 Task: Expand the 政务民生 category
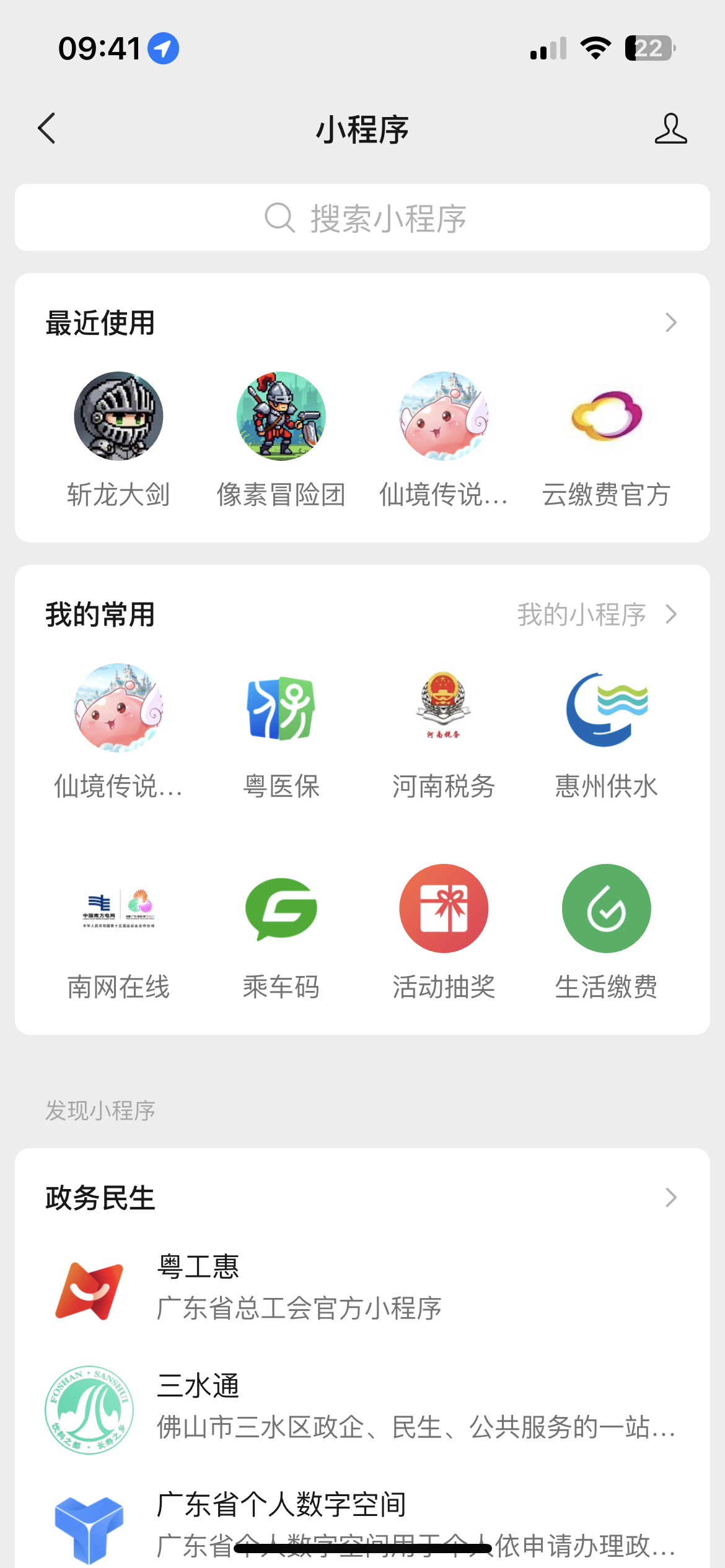670,1198
